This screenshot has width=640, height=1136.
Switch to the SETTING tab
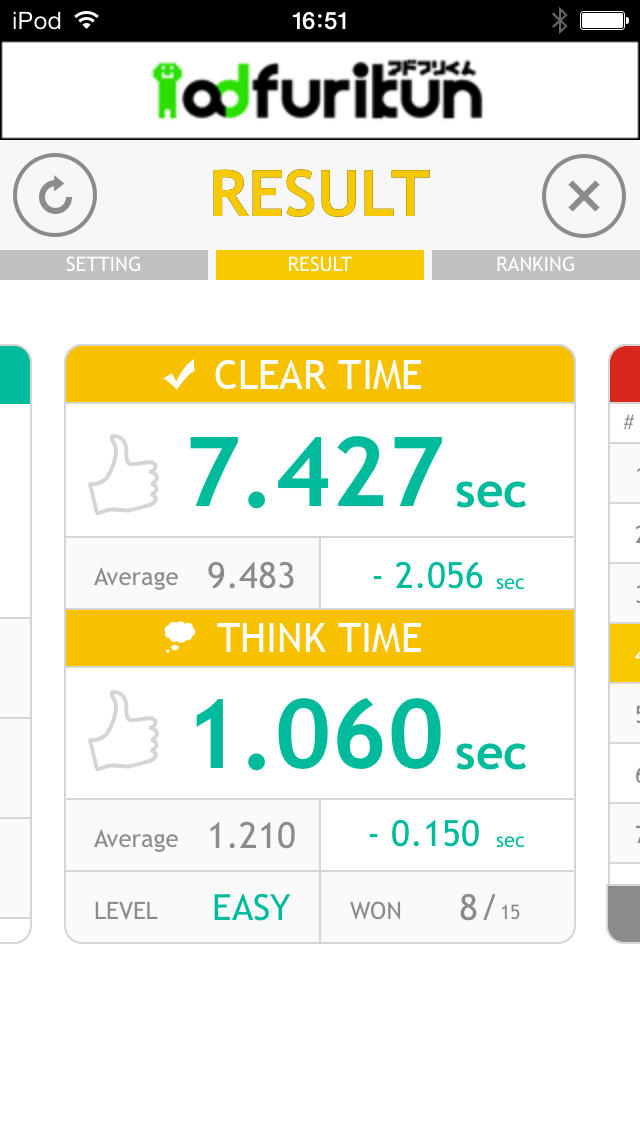[103, 265]
